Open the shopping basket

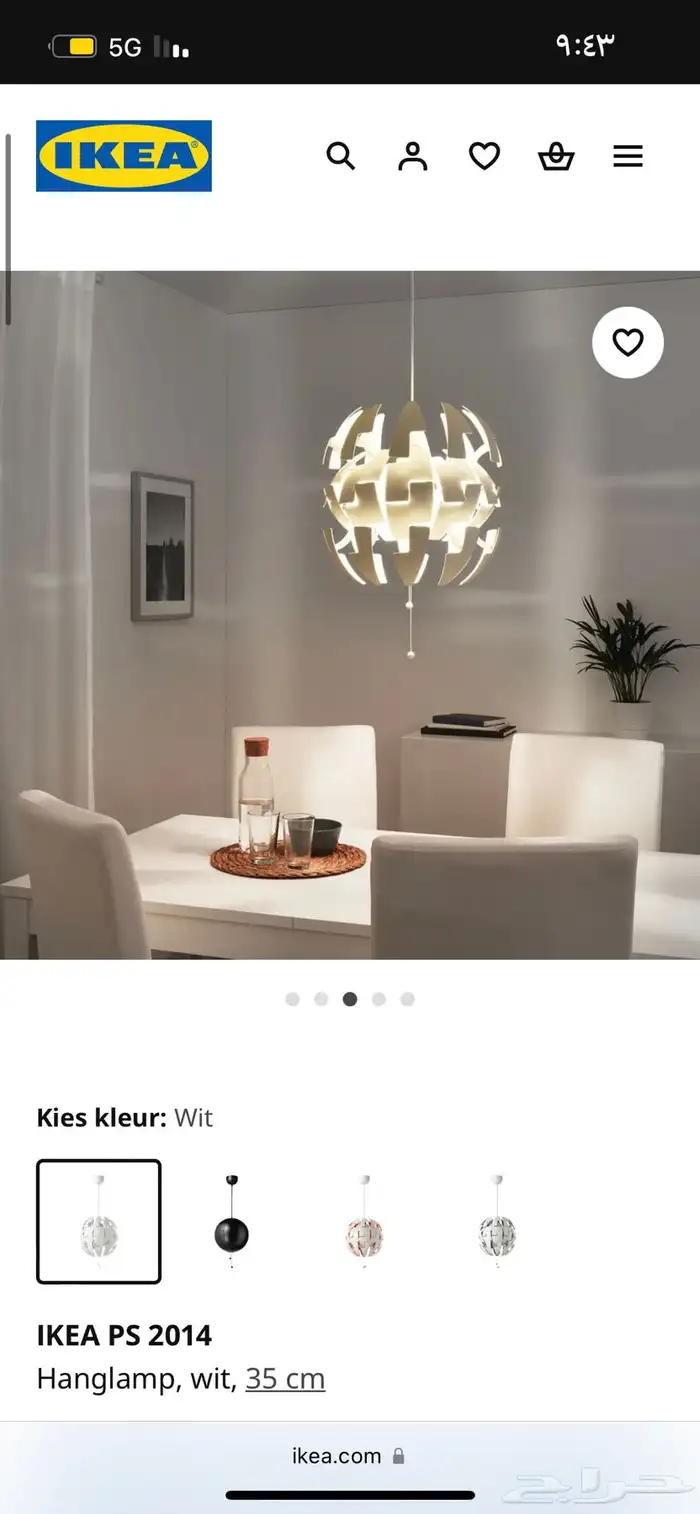tap(556, 156)
